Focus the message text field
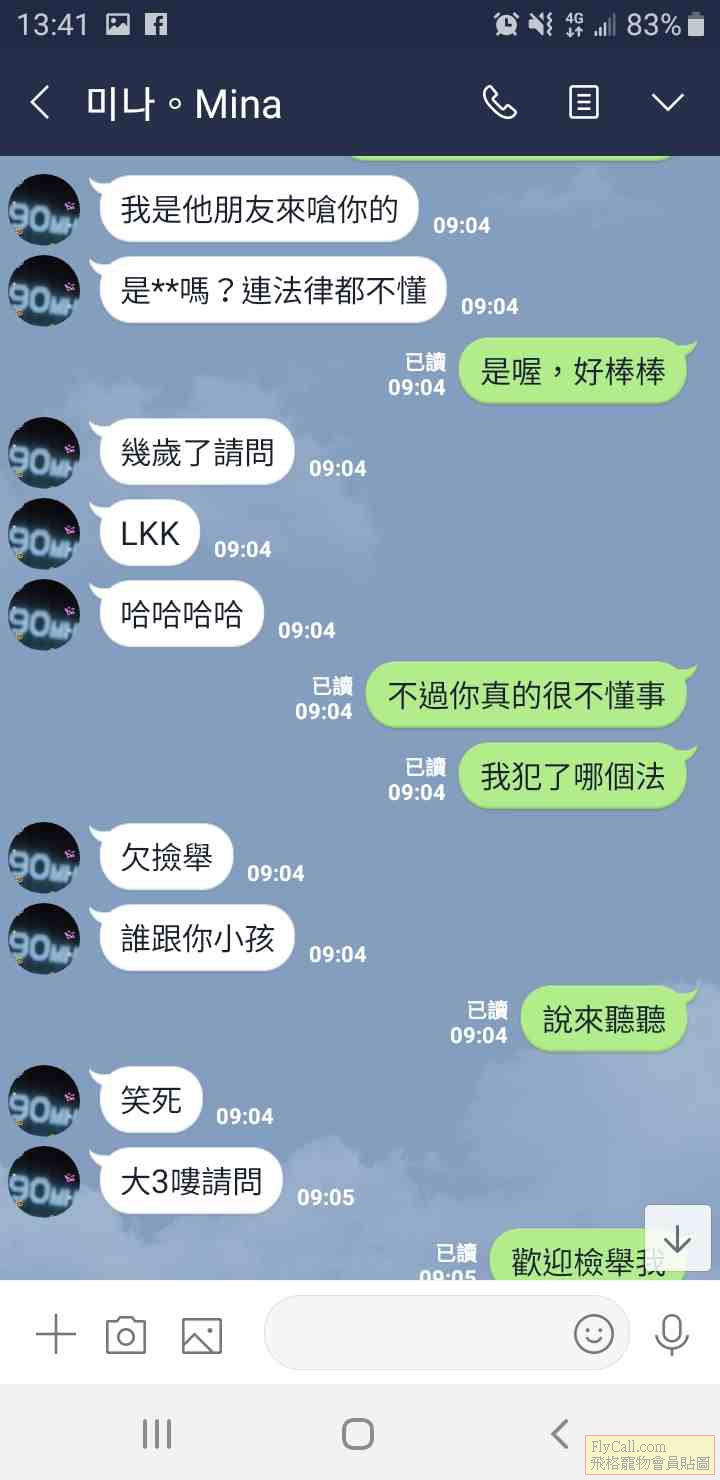Screen dimensions: 720x1480 click(415, 1333)
